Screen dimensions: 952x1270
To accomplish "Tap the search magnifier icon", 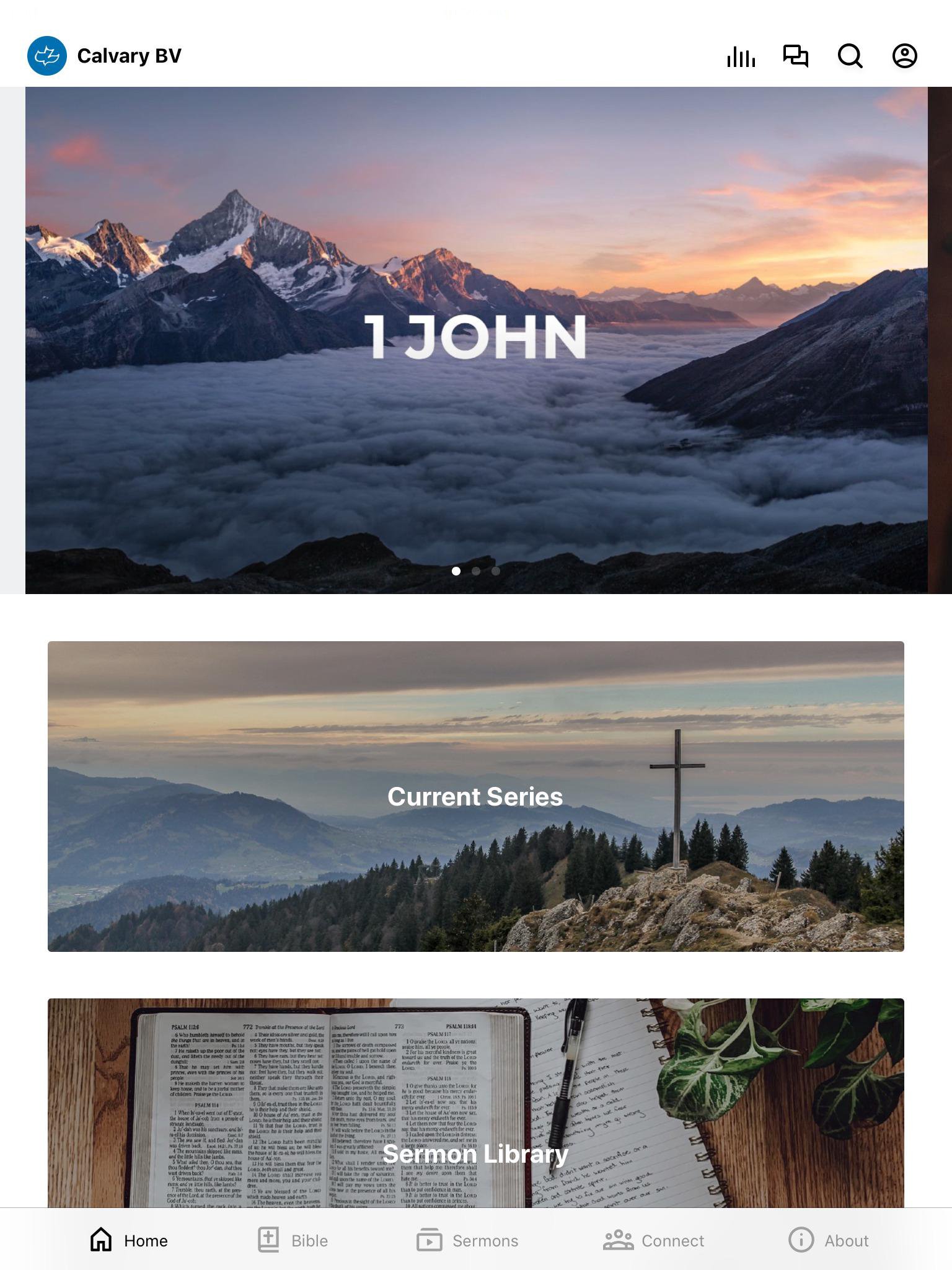I will tap(850, 56).
